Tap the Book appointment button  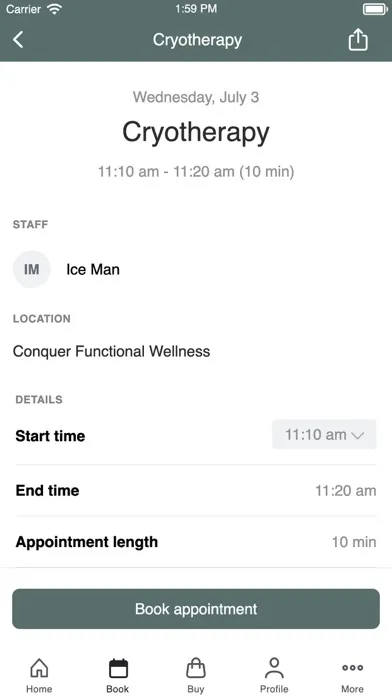pos(196,609)
